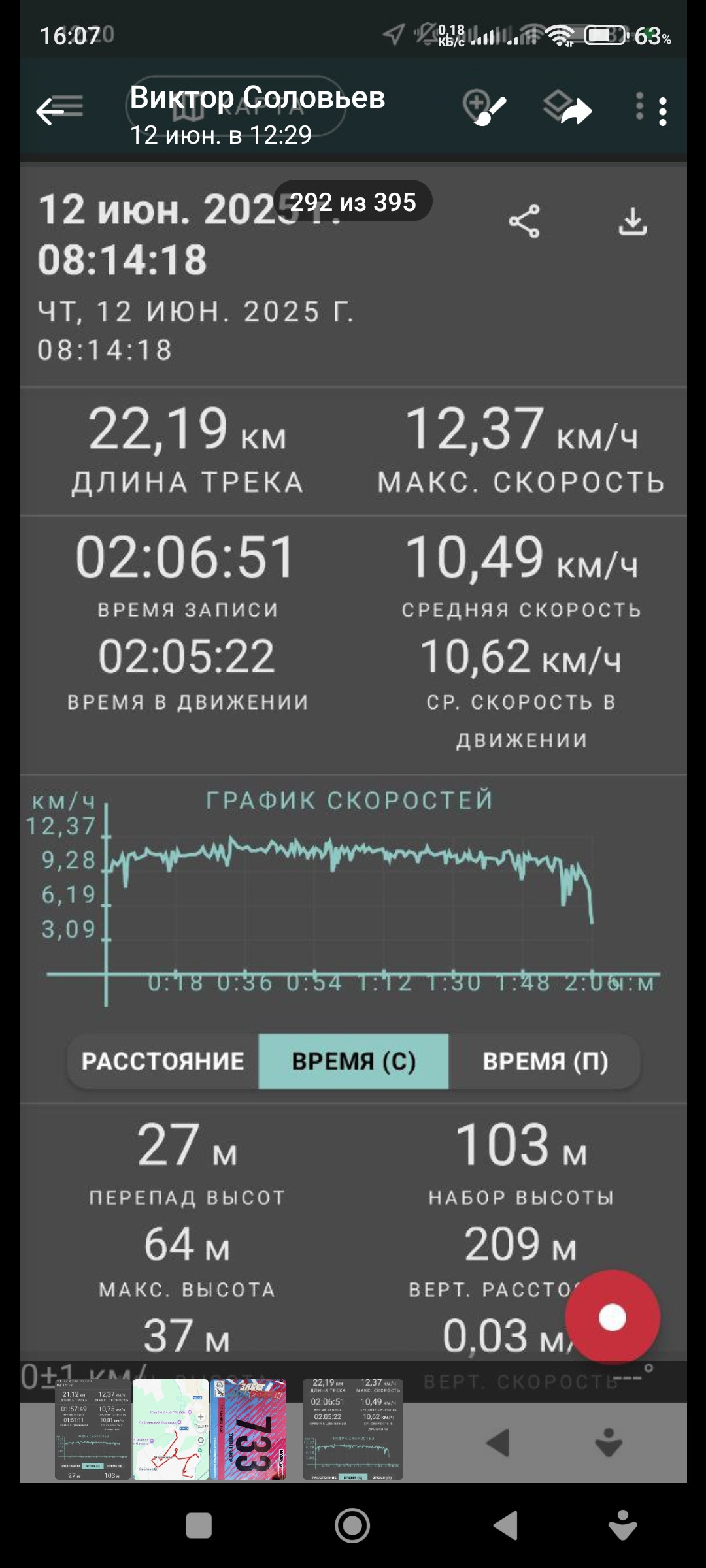This screenshot has height=1568, width=706.
Task: Select the 21,12 км stats thumbnail
Action: (x=93, y=1429)
